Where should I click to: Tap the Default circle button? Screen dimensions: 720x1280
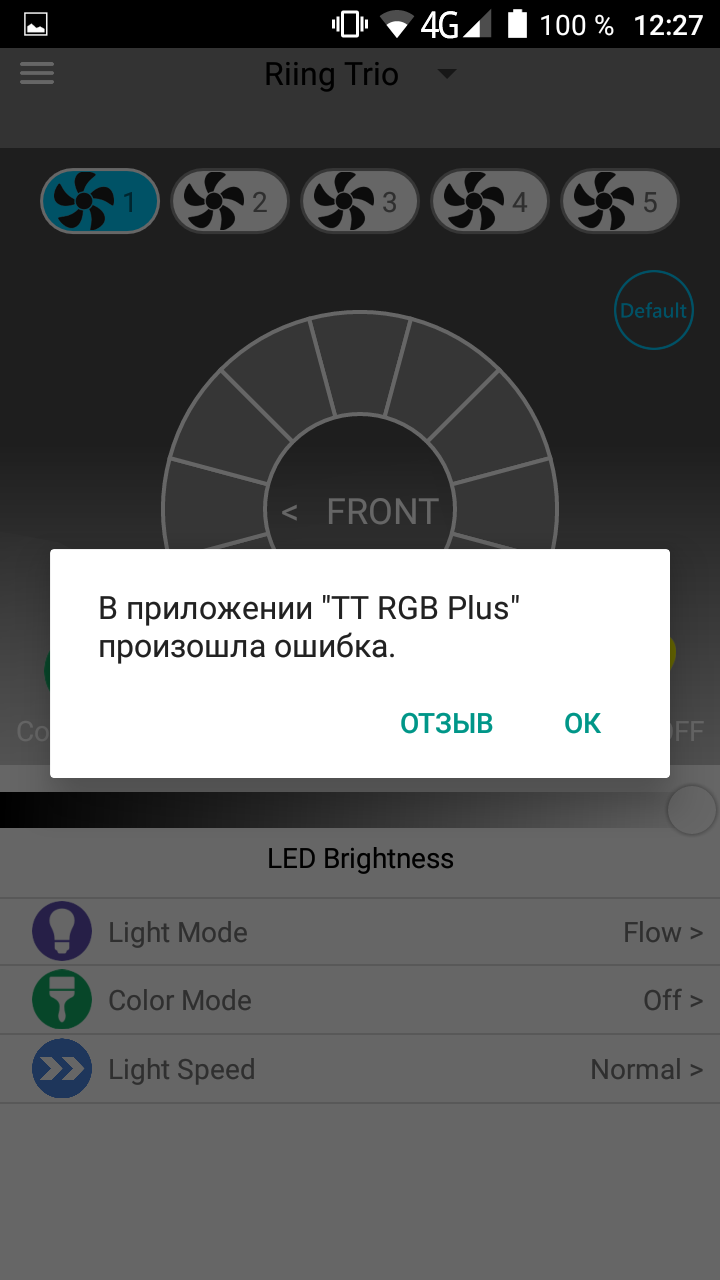pyautogui.click(x=653, y=310)
